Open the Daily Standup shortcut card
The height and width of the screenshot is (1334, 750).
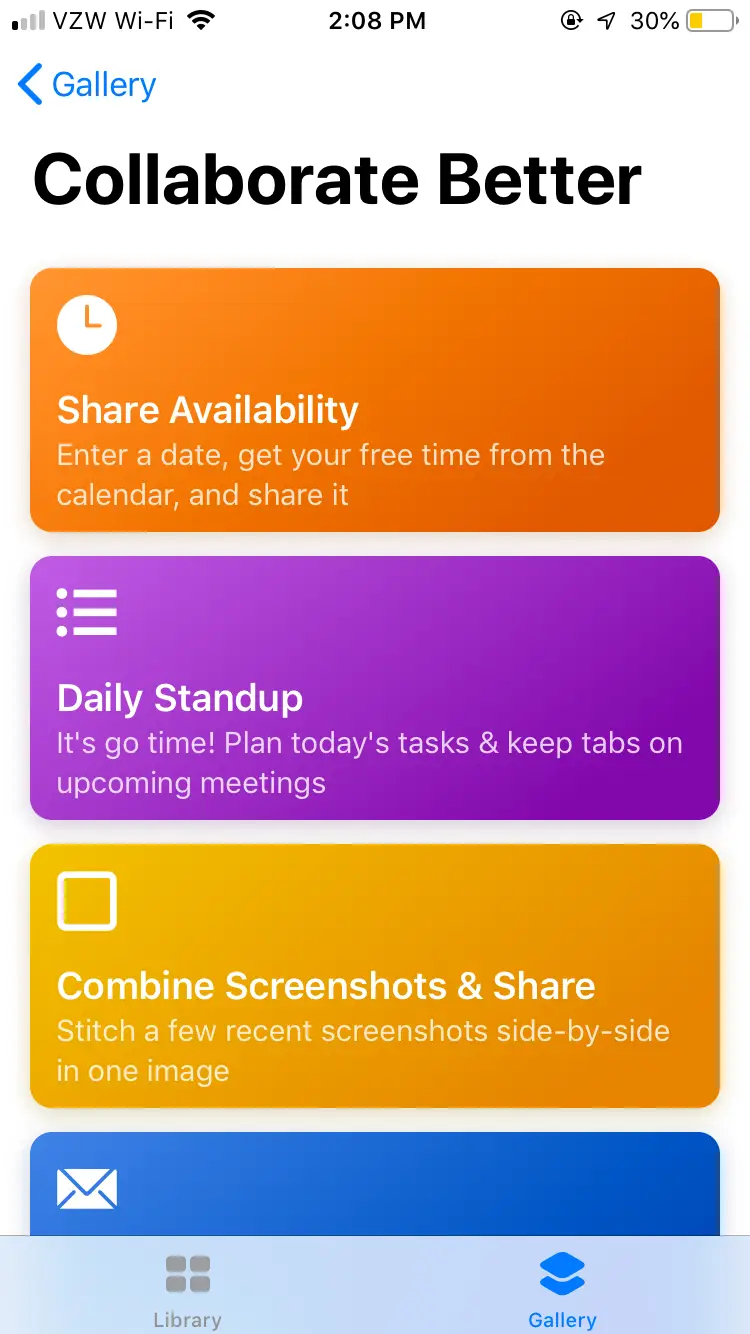(375, 688)
